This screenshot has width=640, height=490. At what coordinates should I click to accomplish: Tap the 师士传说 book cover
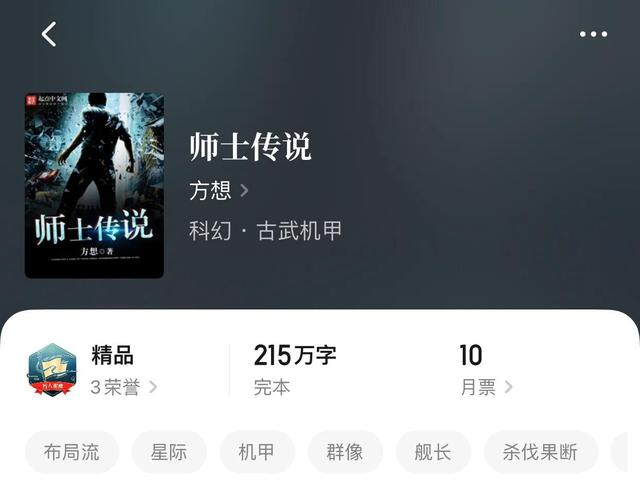(x=94, y=185)
